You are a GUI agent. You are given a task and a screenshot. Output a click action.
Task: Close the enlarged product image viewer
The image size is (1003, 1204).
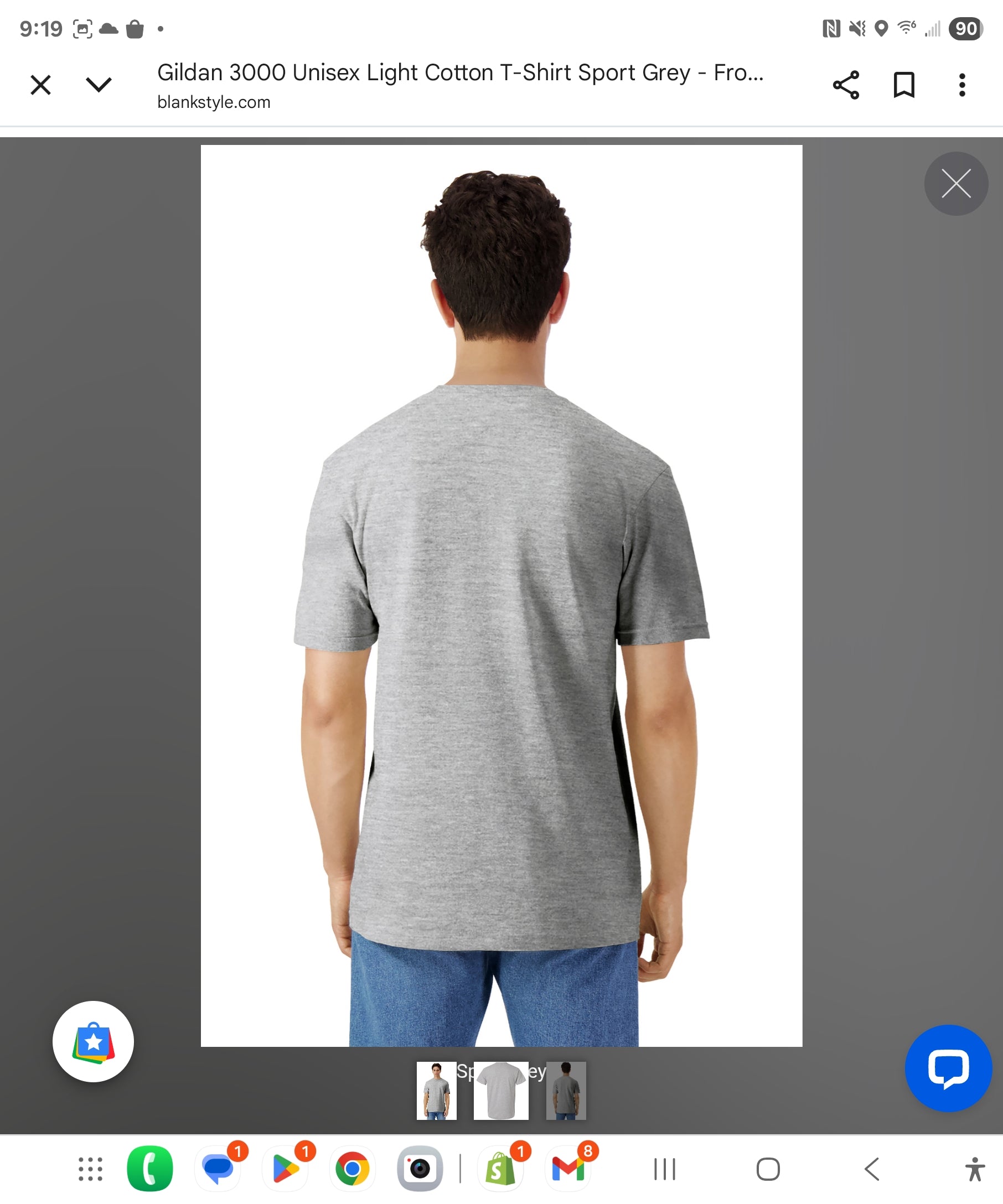[955, 184]
